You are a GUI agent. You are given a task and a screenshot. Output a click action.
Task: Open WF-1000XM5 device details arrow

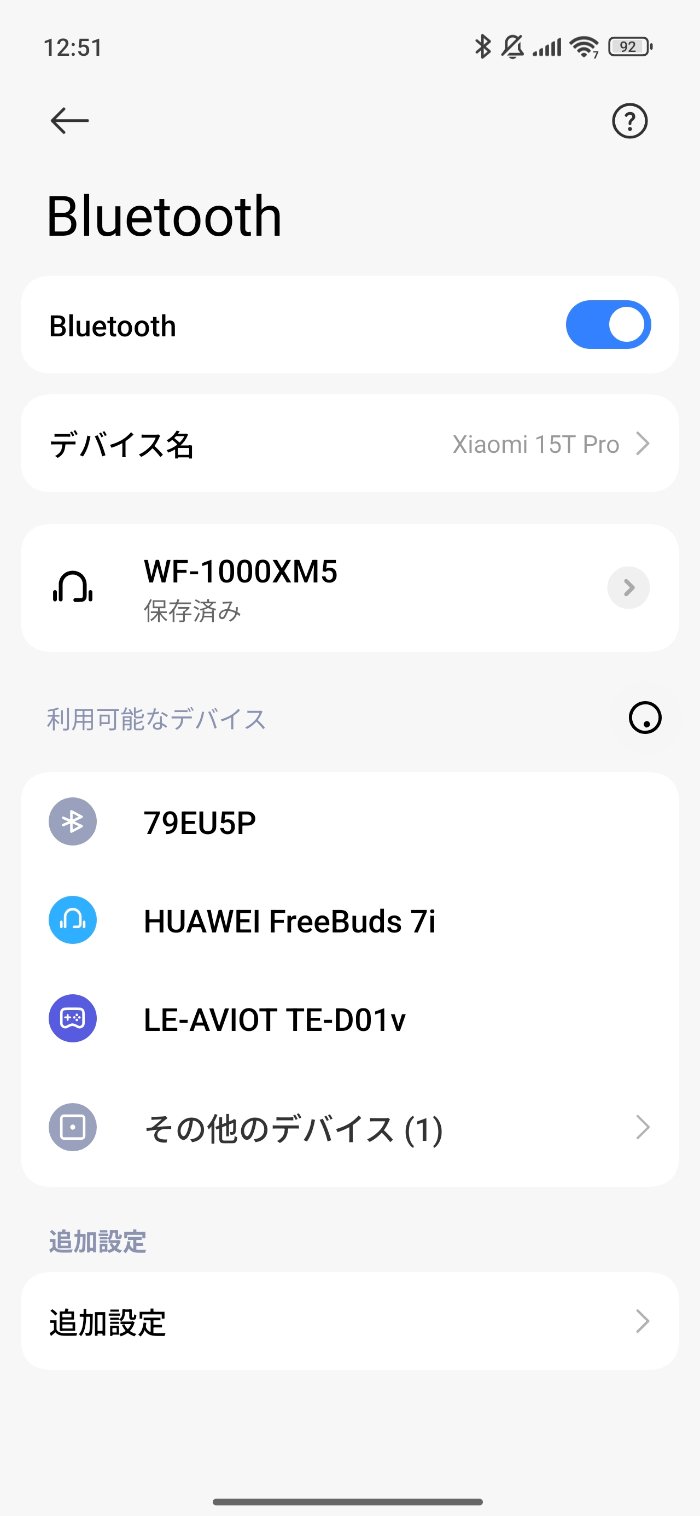tap(628, 588)
